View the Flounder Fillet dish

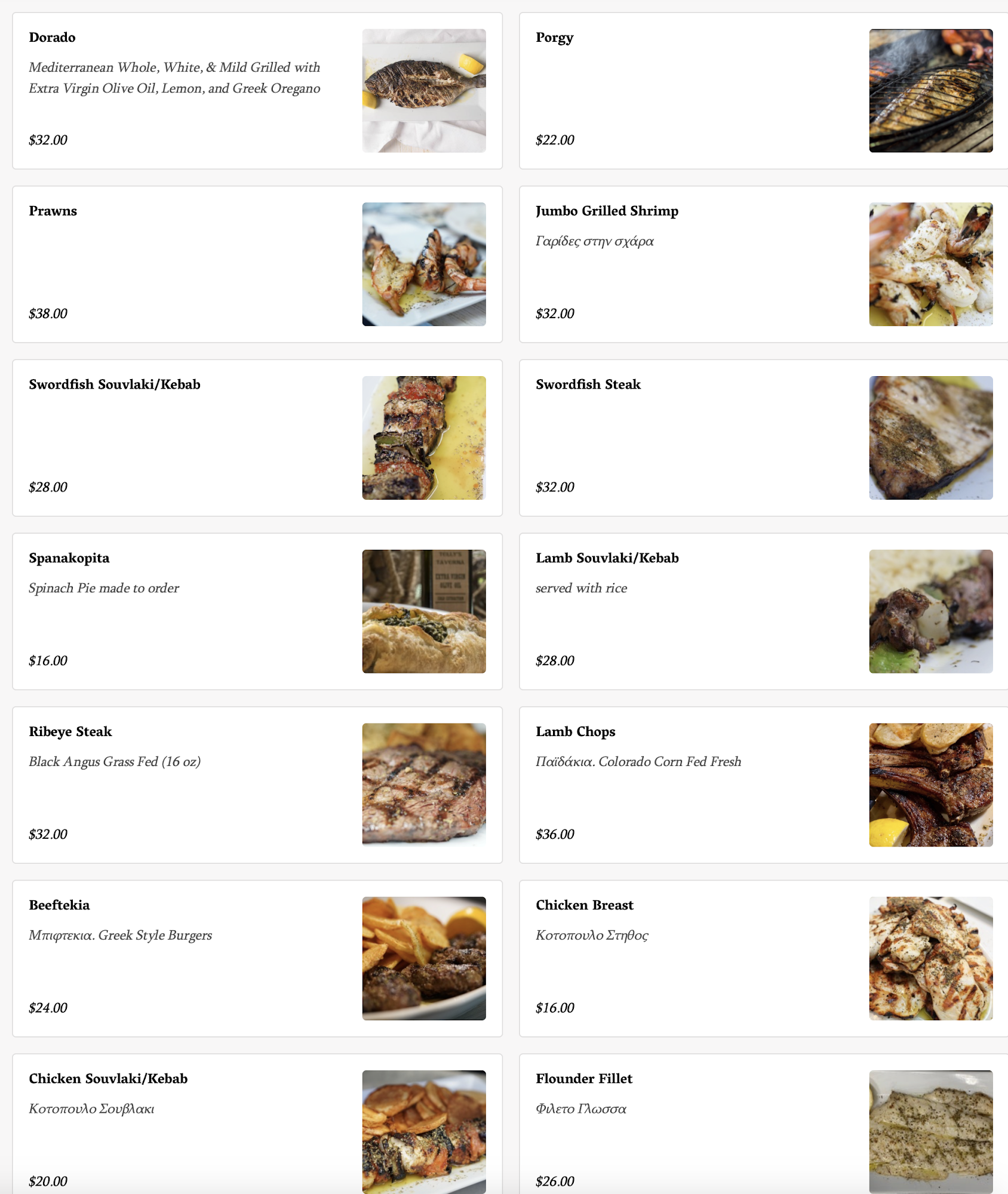point(763,1128)
